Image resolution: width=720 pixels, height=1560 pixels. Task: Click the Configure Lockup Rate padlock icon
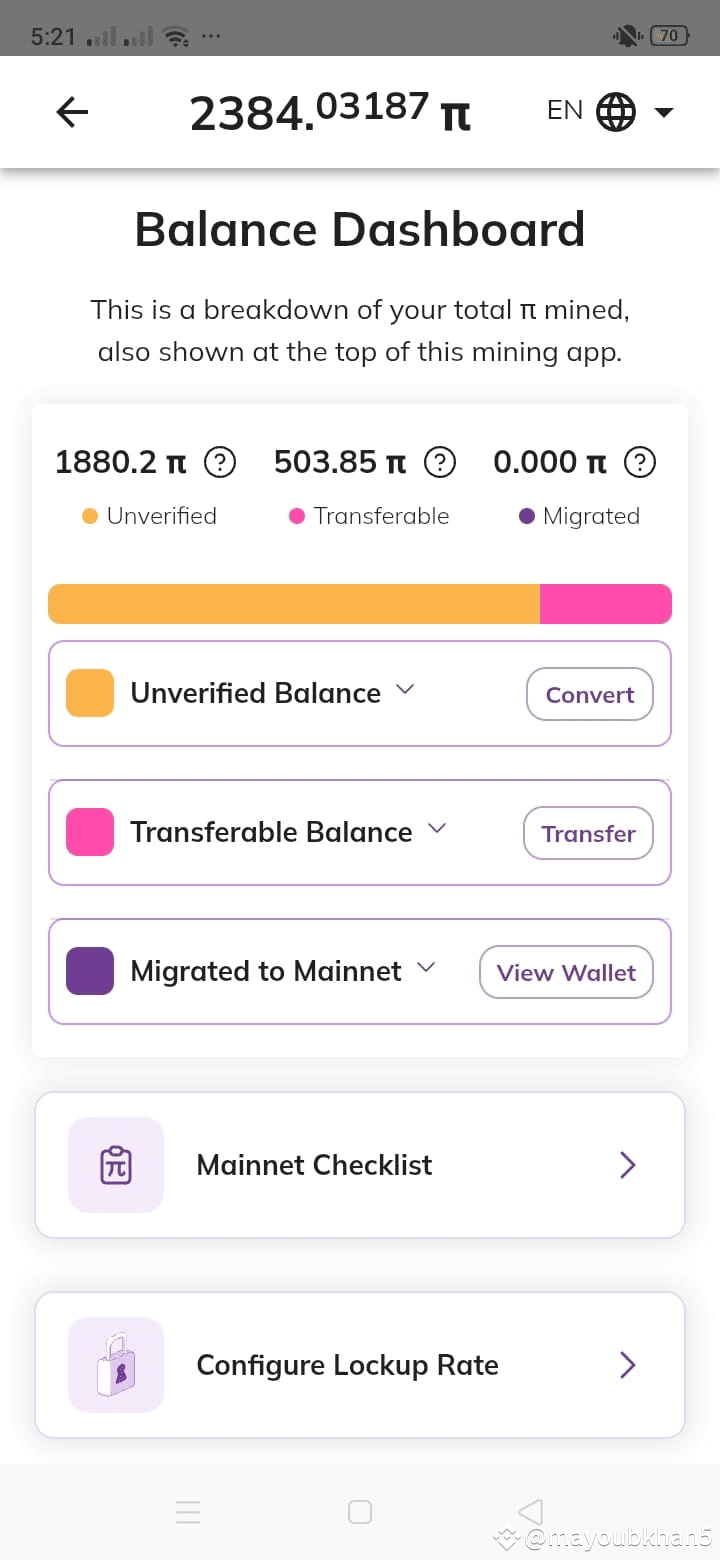116,1364
